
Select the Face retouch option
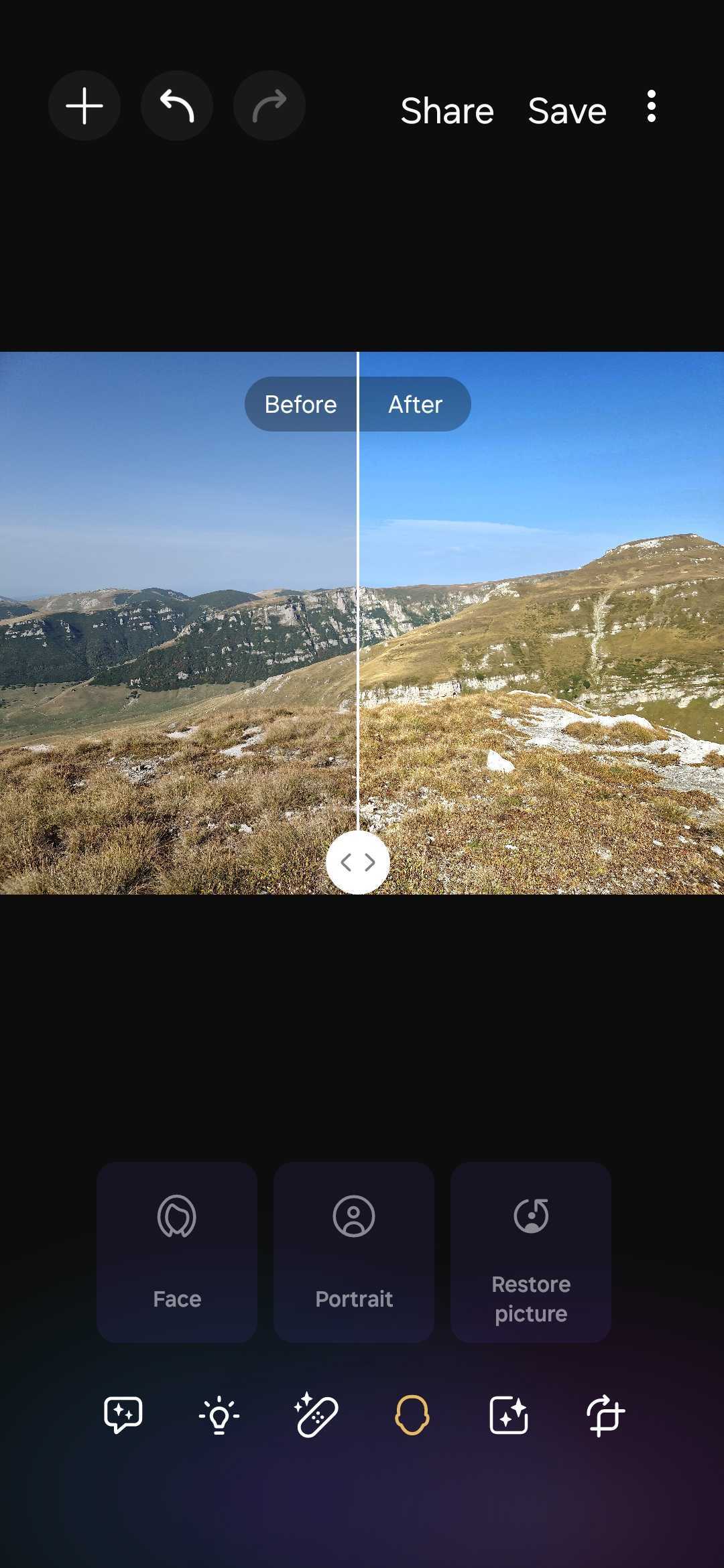[x=177, y=1252]
